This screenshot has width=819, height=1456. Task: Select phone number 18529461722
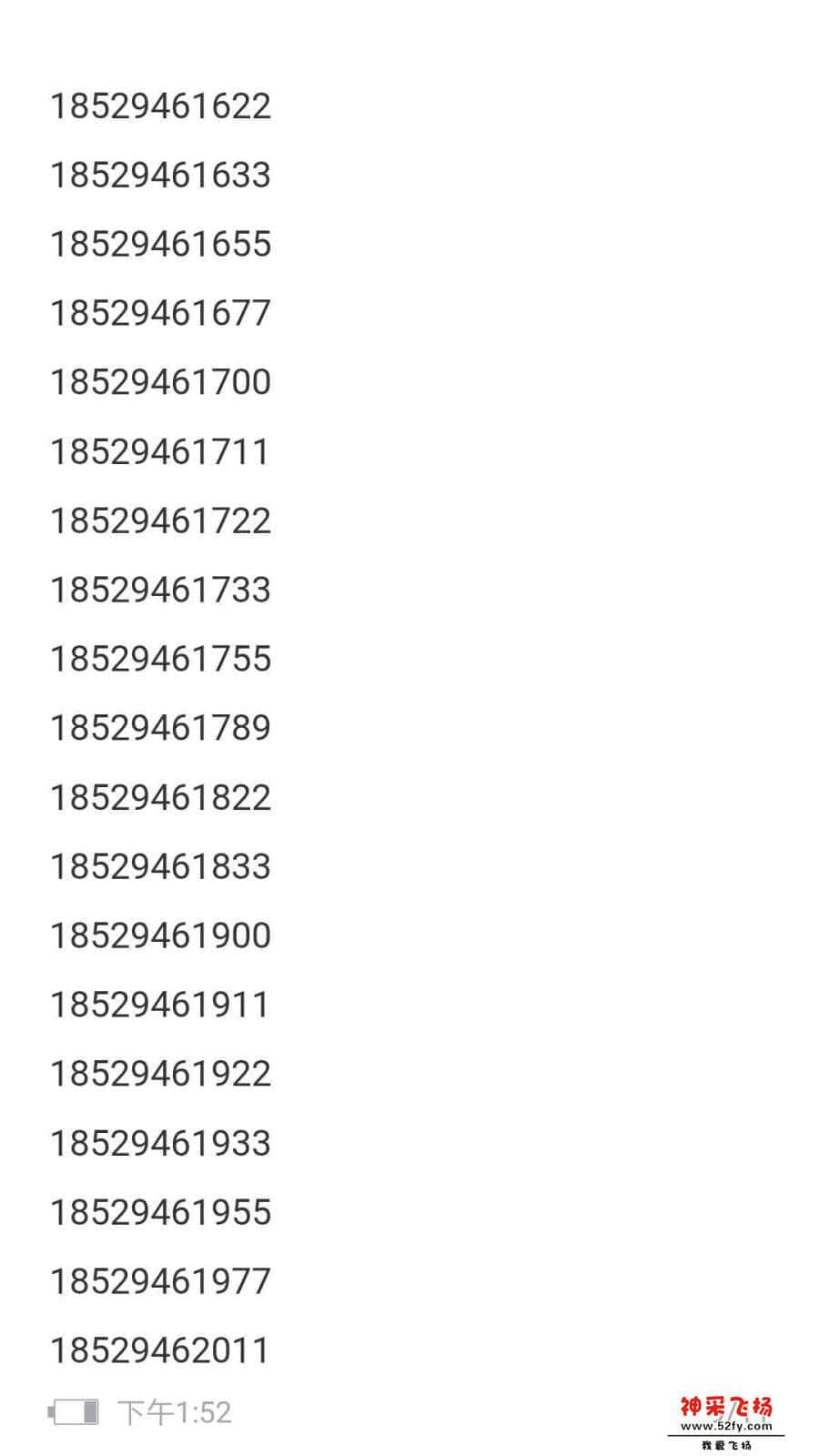[159, 521]
